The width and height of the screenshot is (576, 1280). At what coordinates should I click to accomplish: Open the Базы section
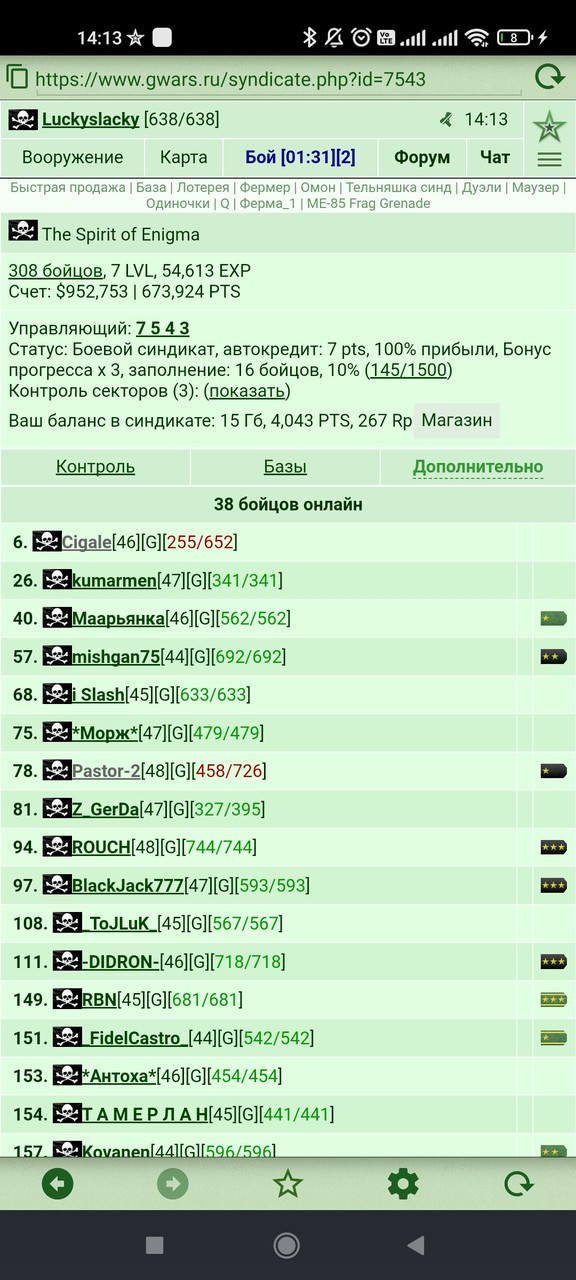[285, 467]
